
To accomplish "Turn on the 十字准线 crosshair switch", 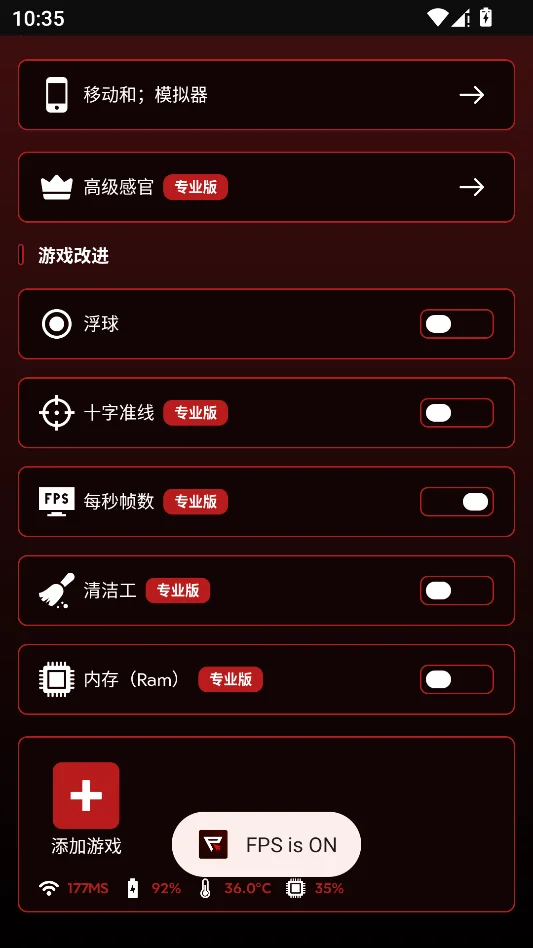I will [457, 413].
